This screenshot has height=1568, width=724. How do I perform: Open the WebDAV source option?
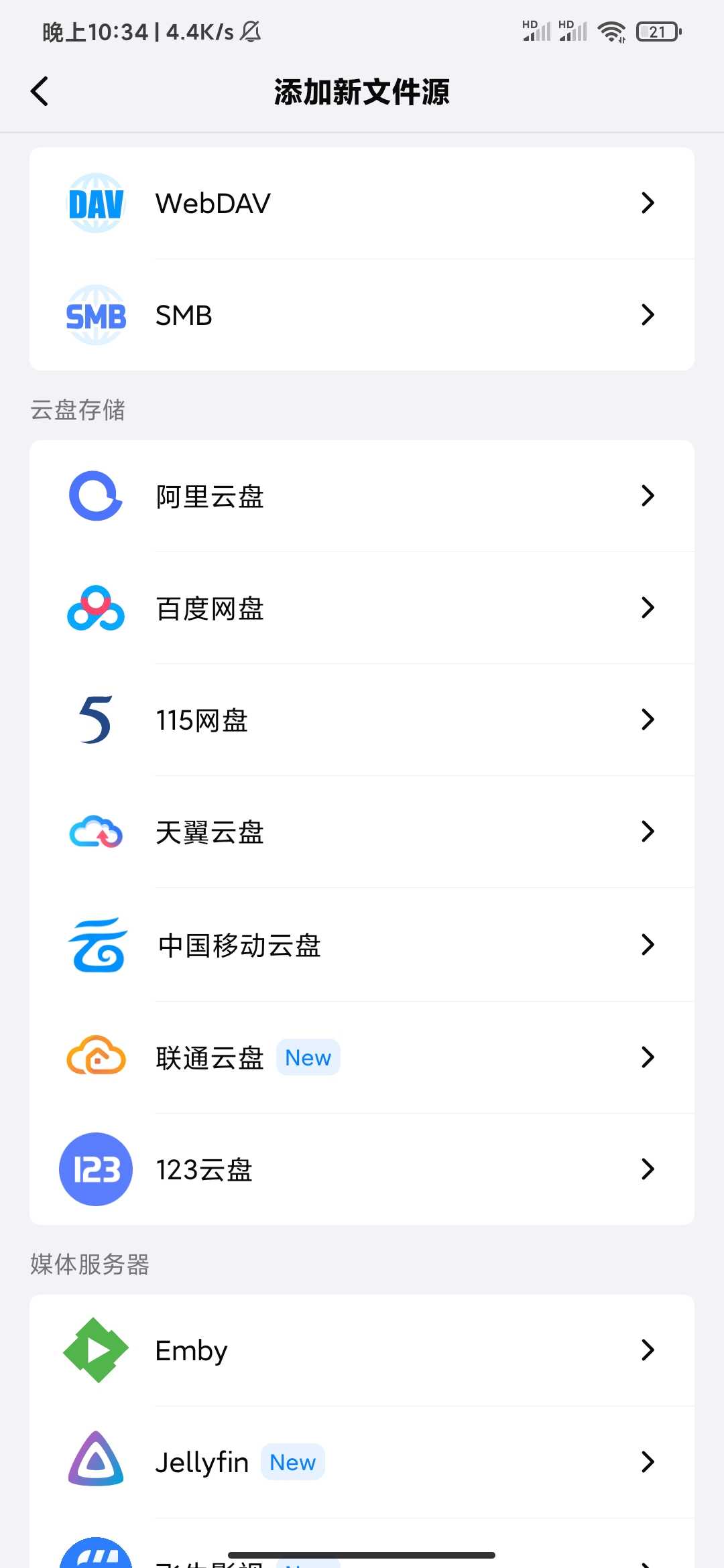point(362,203)
